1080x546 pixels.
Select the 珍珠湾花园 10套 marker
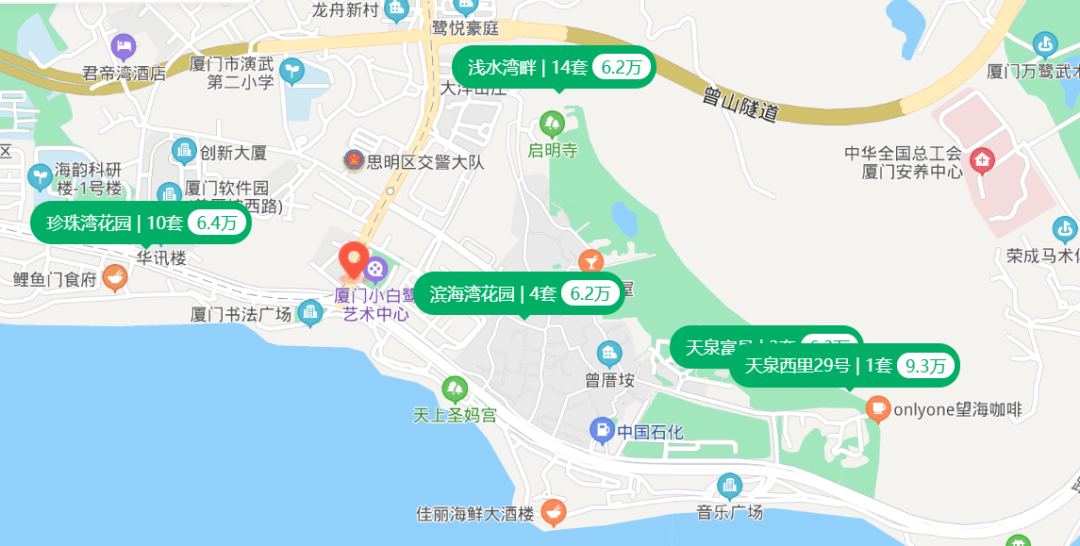[x=140, y=223]
